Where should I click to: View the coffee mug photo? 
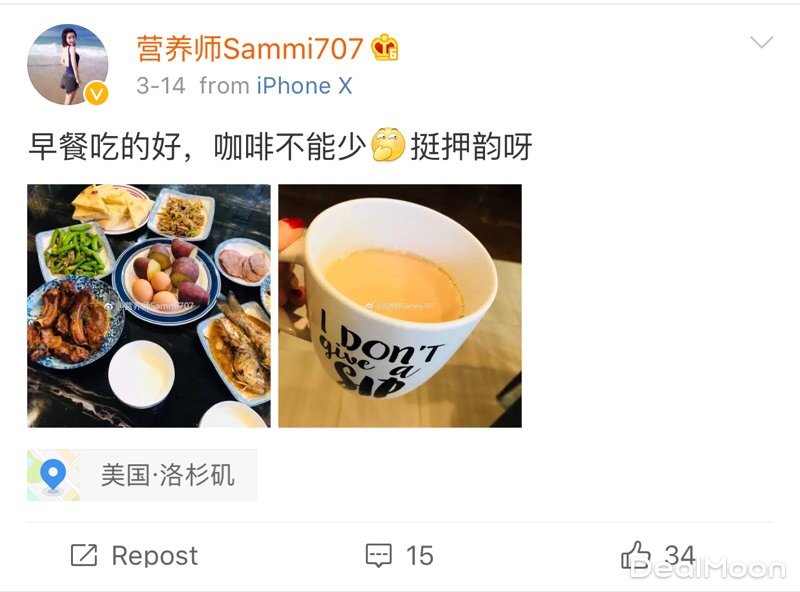(x=400, y=306)
